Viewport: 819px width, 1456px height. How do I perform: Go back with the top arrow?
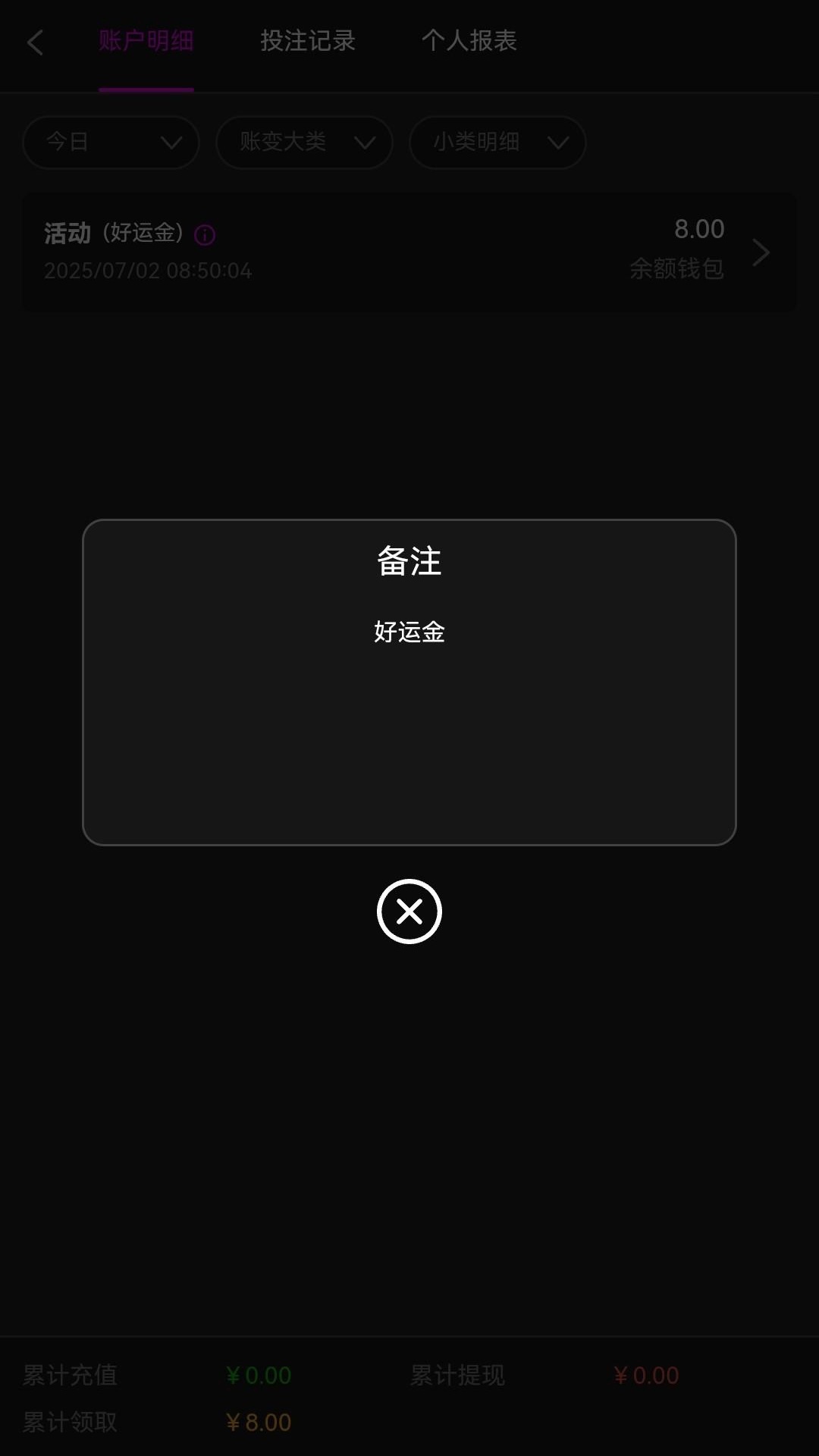(35, 42)
